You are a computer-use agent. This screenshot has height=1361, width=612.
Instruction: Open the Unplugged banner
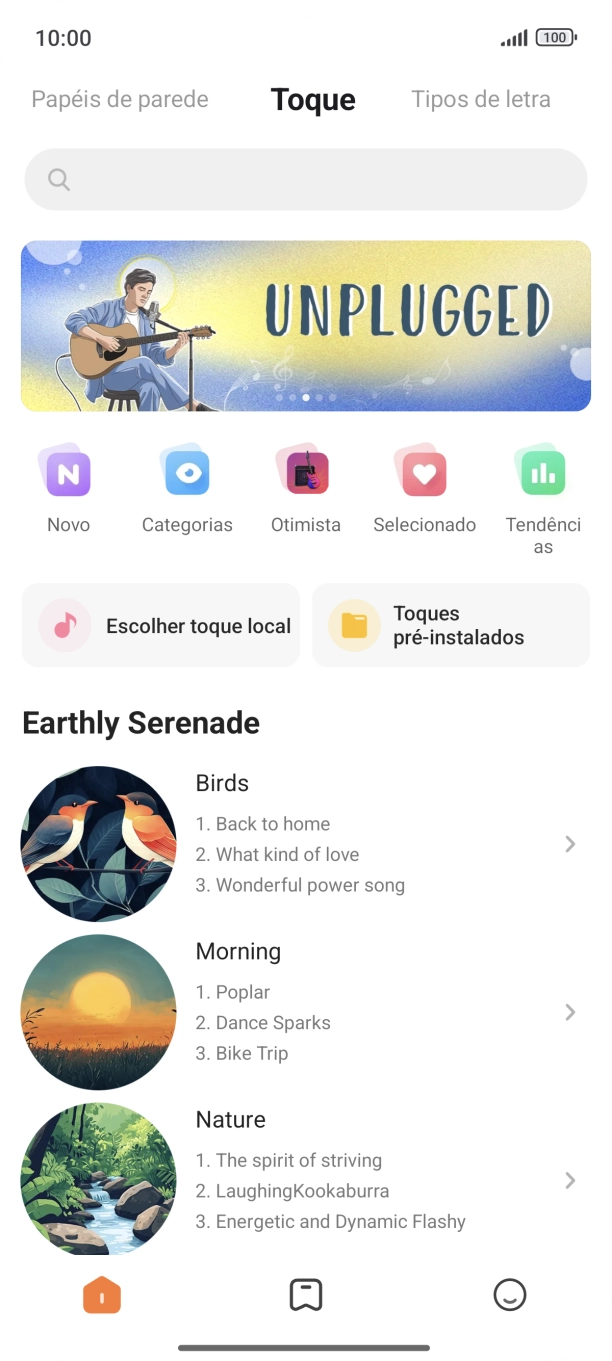(x=306, y=326)
